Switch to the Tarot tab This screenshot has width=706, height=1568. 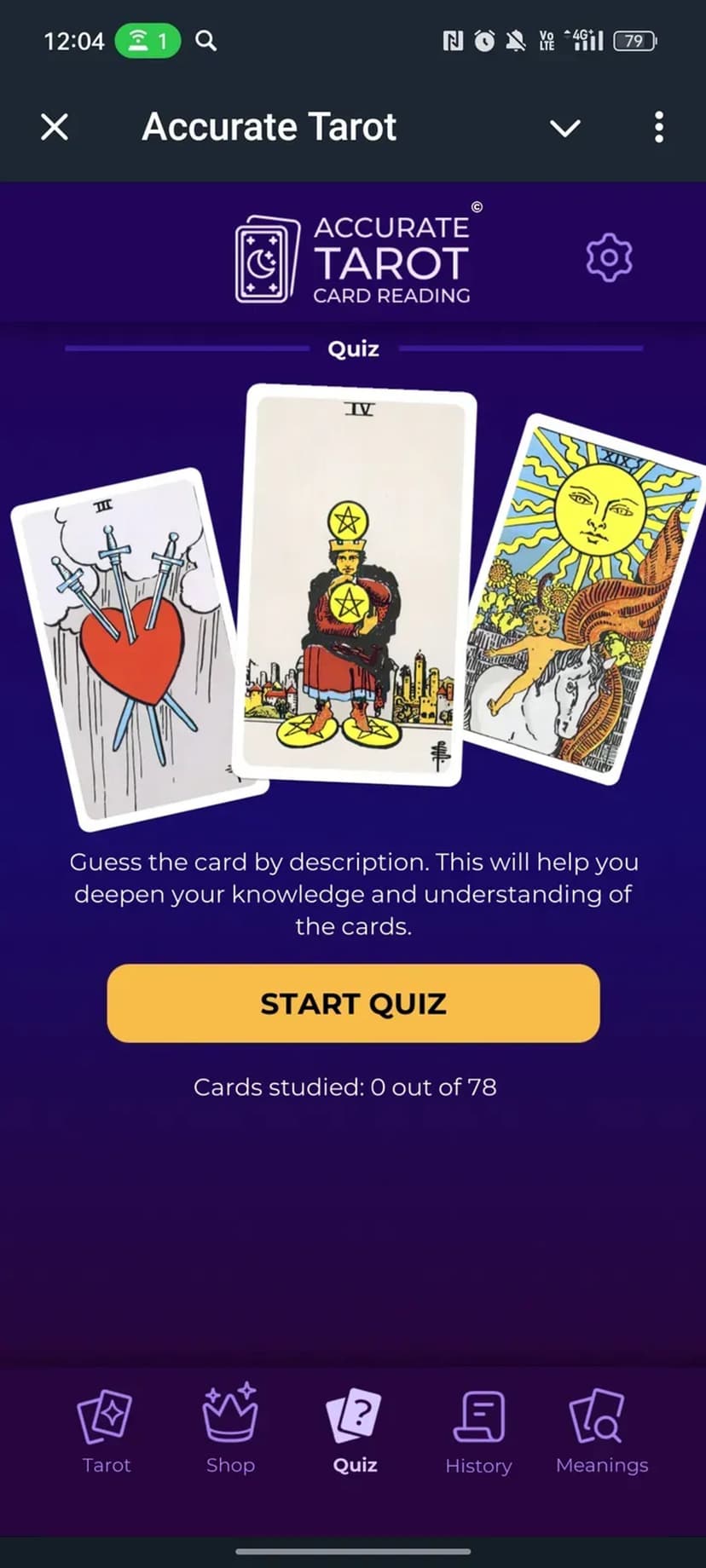(x=107, y=1429)
